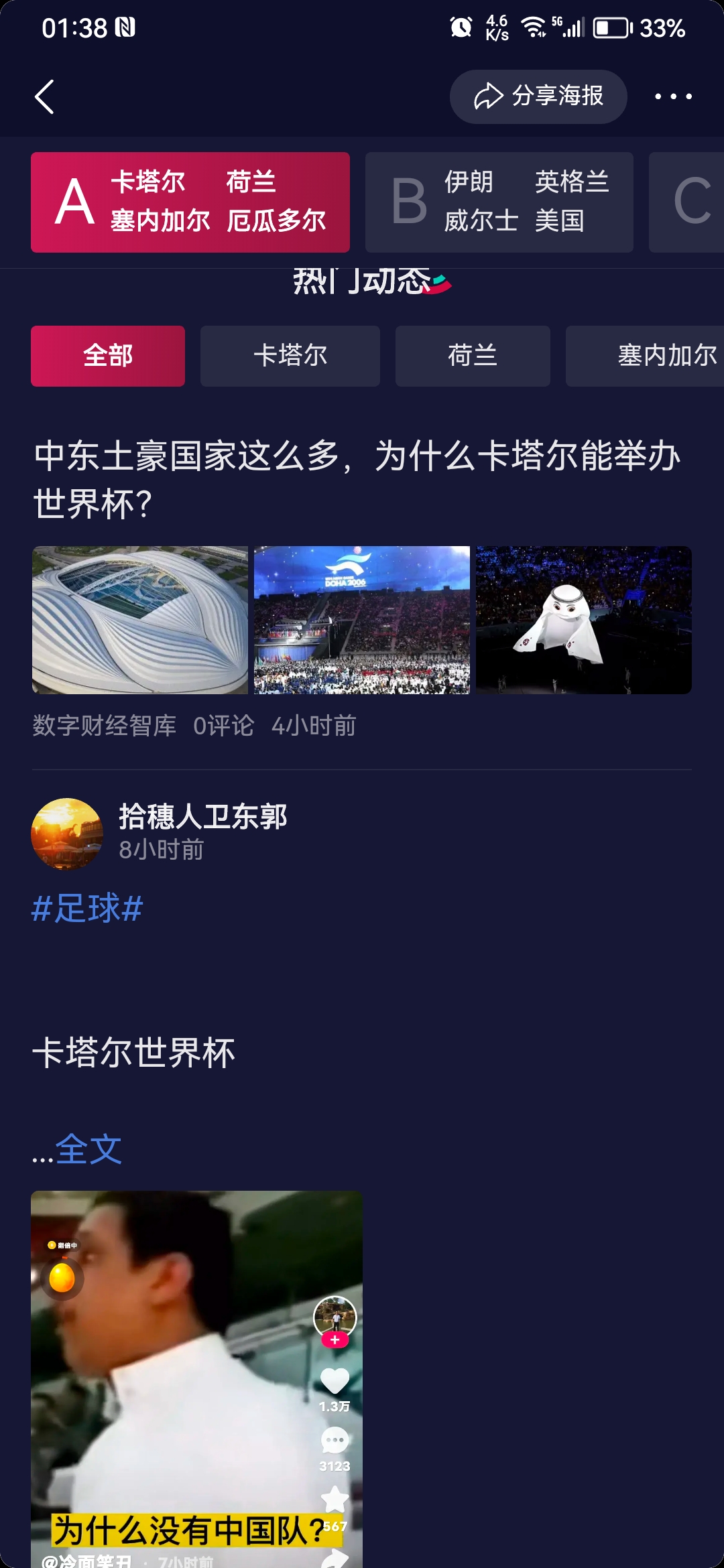Open 拾穗人卫东郭's profile avatar
This screenshot has height=1568, width=724.
pos(67,834)
